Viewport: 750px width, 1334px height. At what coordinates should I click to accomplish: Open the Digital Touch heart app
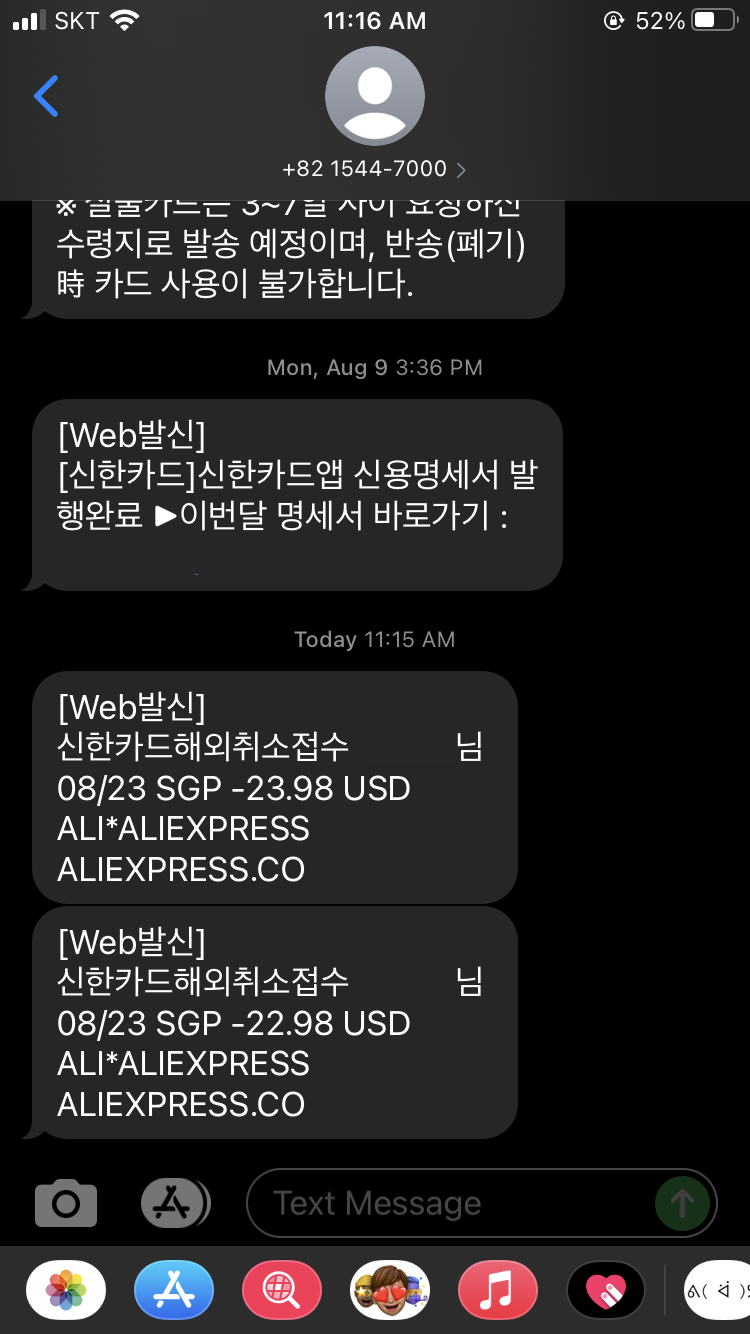tap(605, 1290)
